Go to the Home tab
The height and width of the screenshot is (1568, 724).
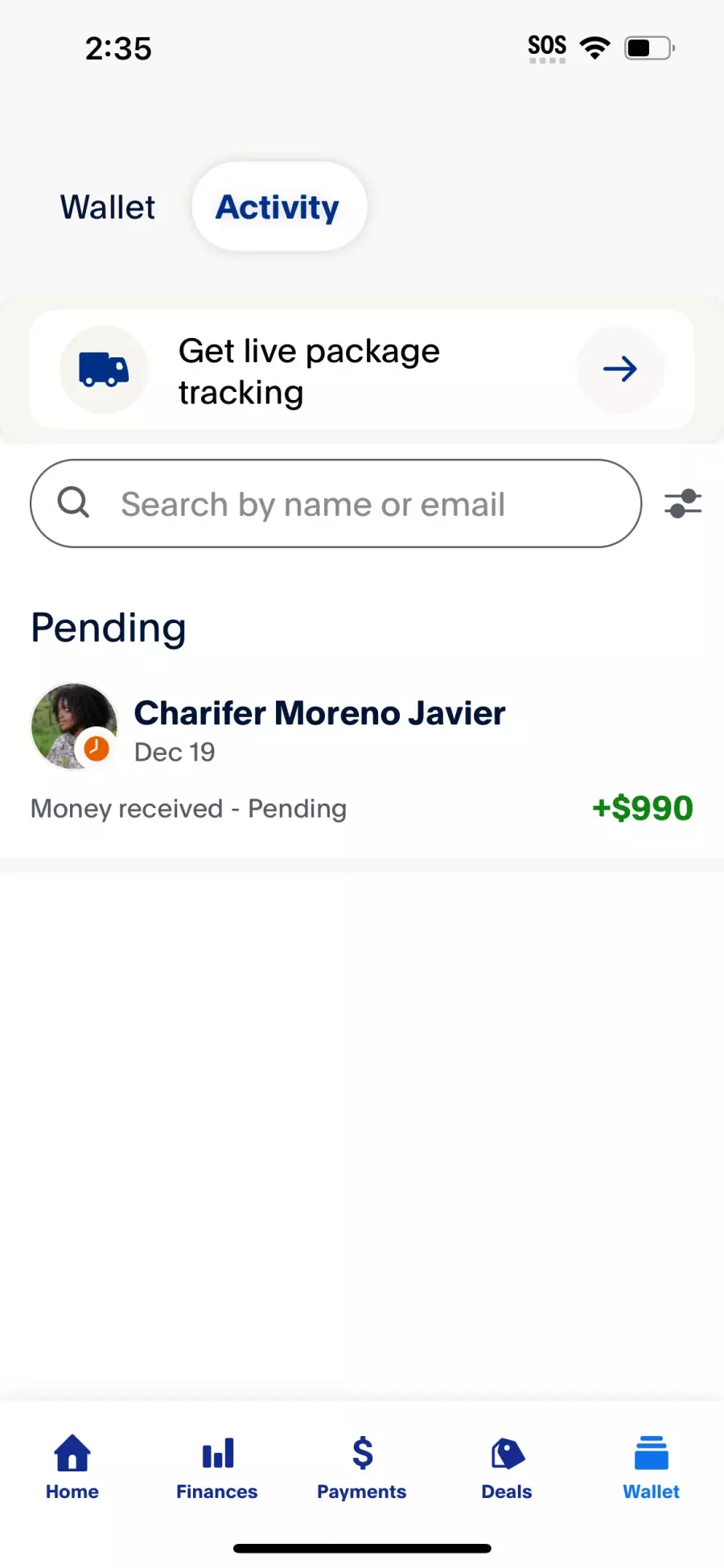72,1467
